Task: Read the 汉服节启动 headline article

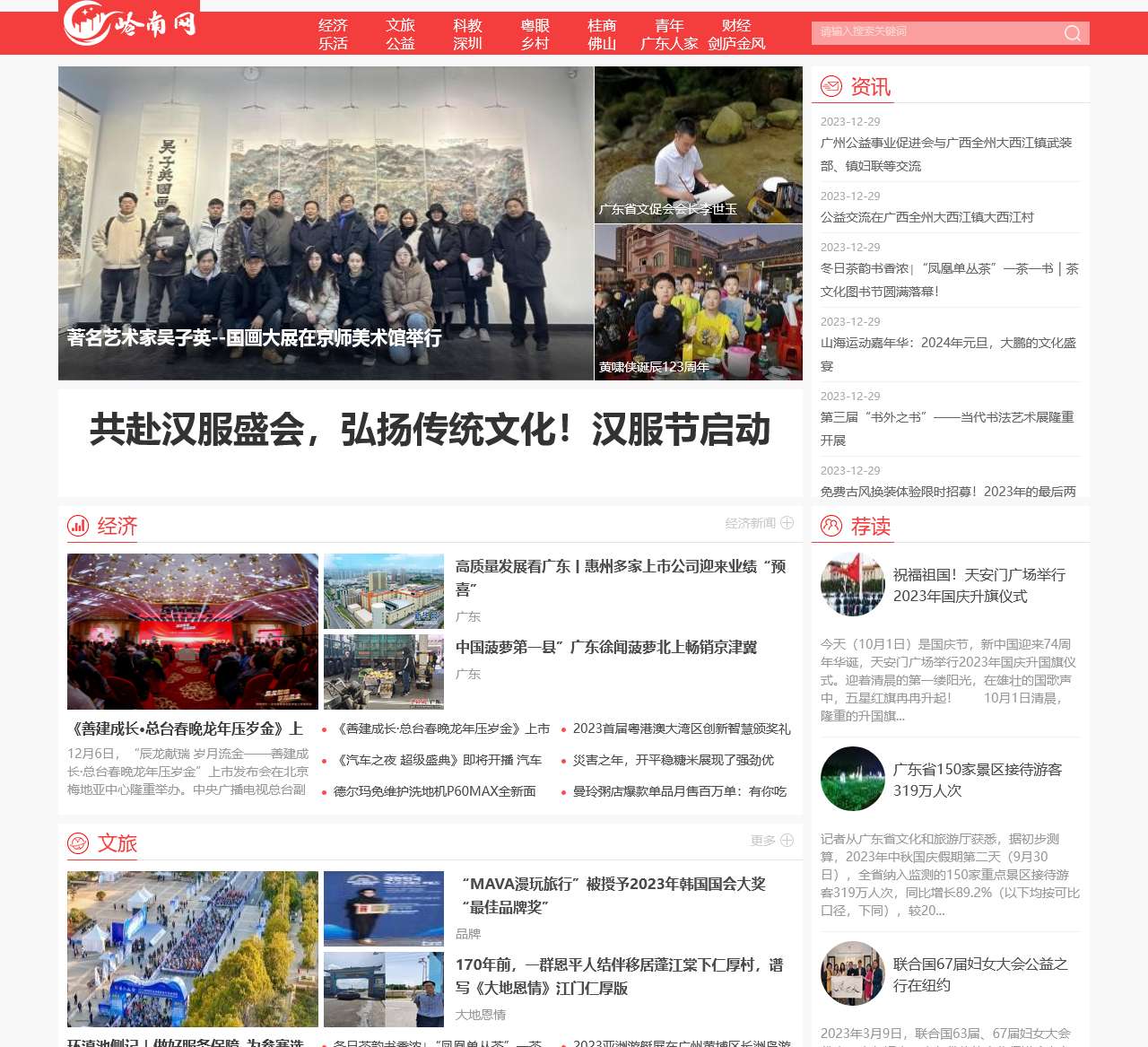Action: coord(430,431)
